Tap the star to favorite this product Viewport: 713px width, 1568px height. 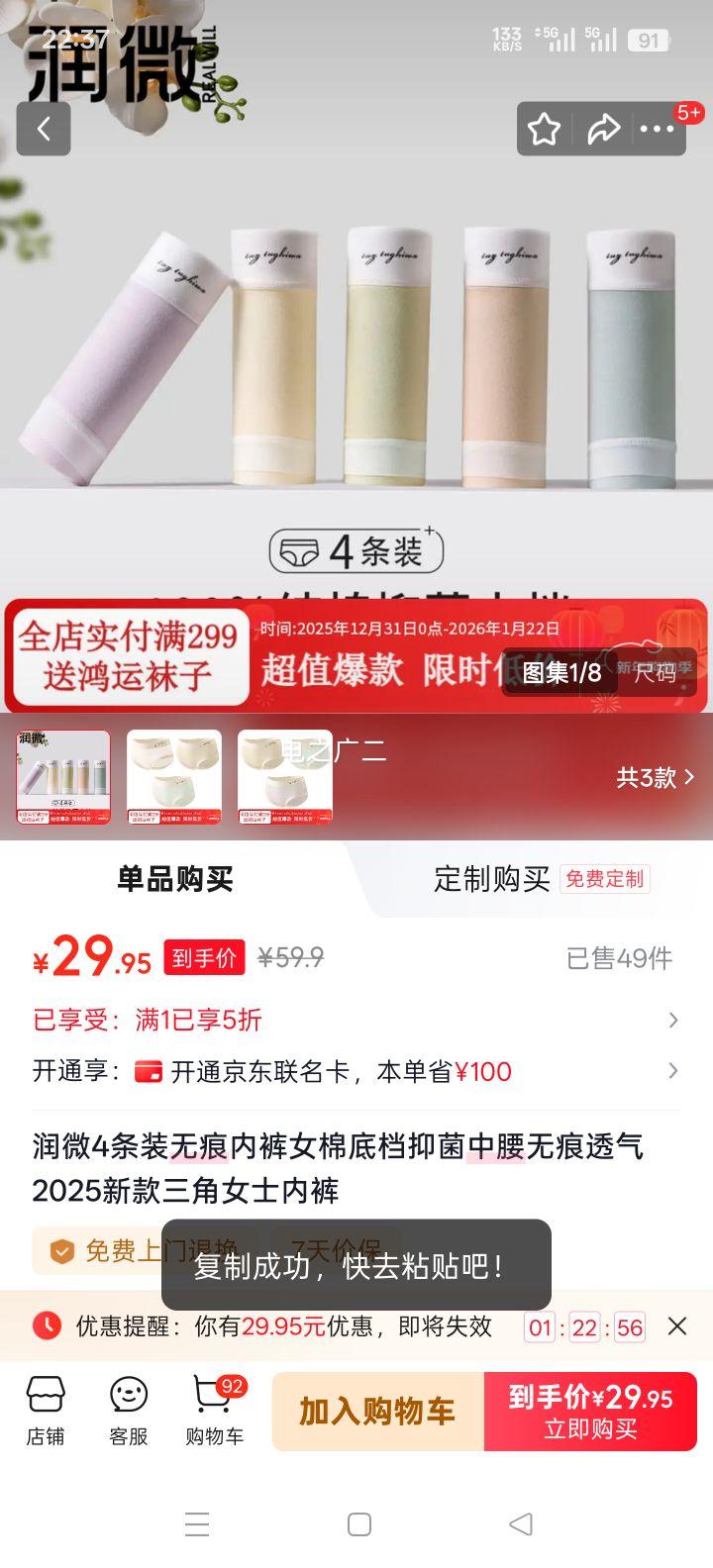click(544, 130)
